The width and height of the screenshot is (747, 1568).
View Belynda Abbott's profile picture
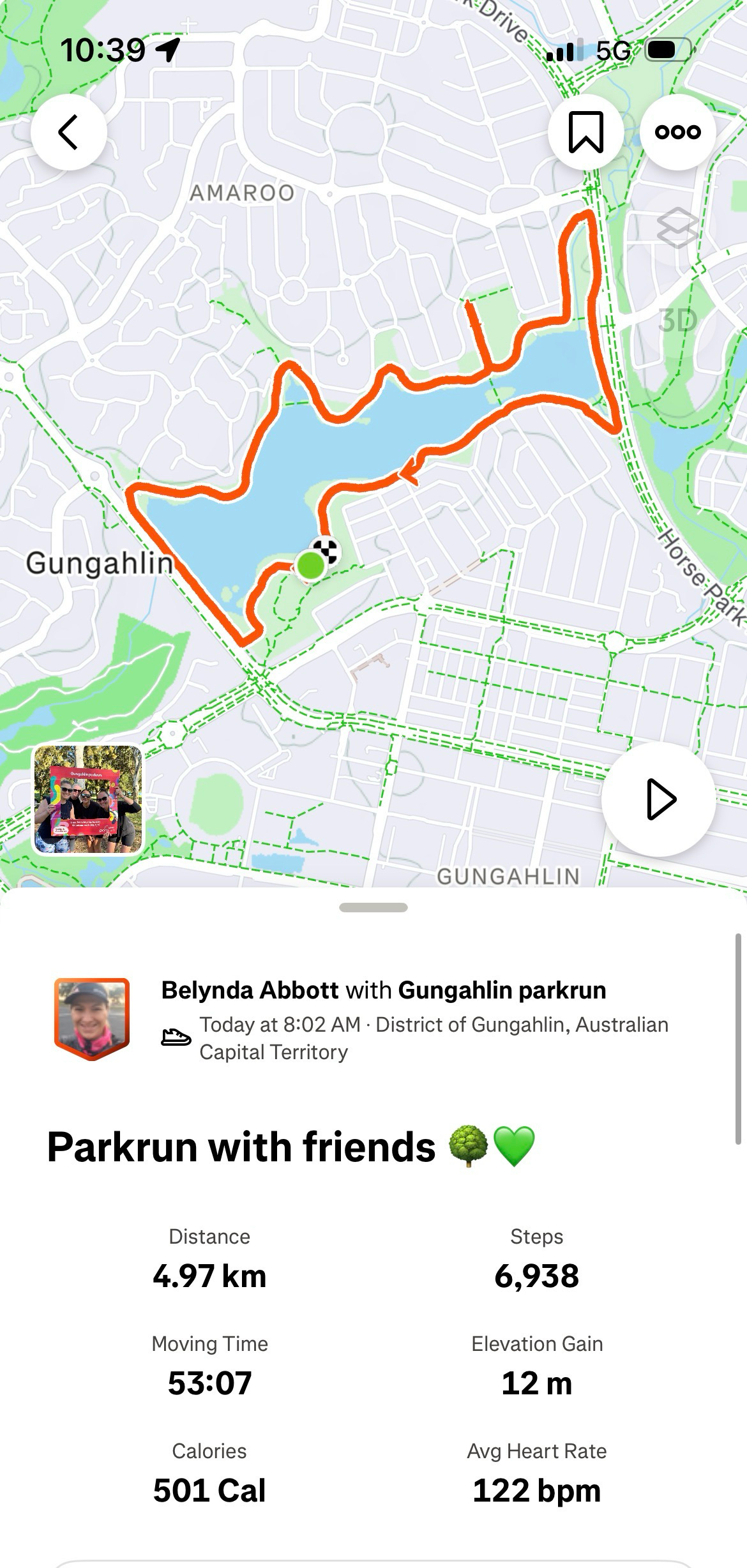pos(92,1018)
